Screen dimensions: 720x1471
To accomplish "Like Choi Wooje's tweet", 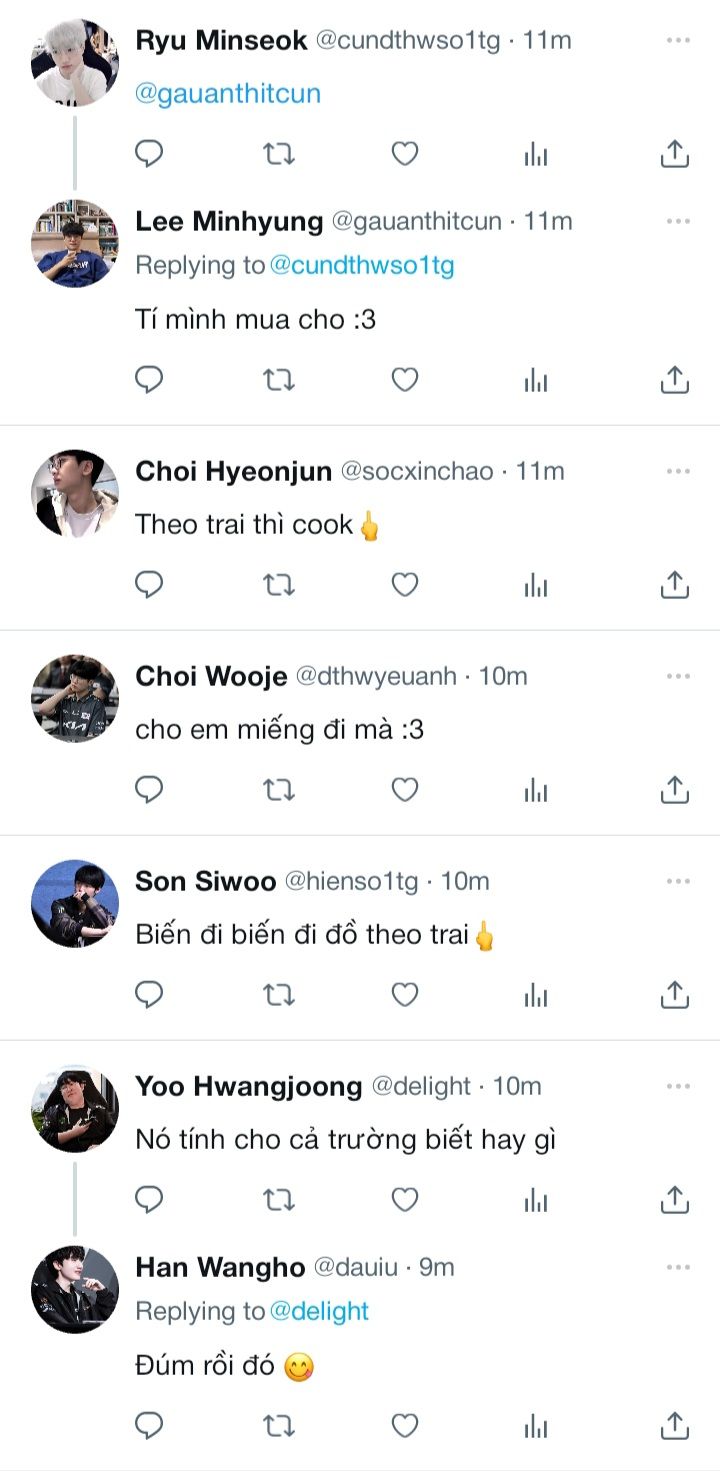I will click(404, 790).
